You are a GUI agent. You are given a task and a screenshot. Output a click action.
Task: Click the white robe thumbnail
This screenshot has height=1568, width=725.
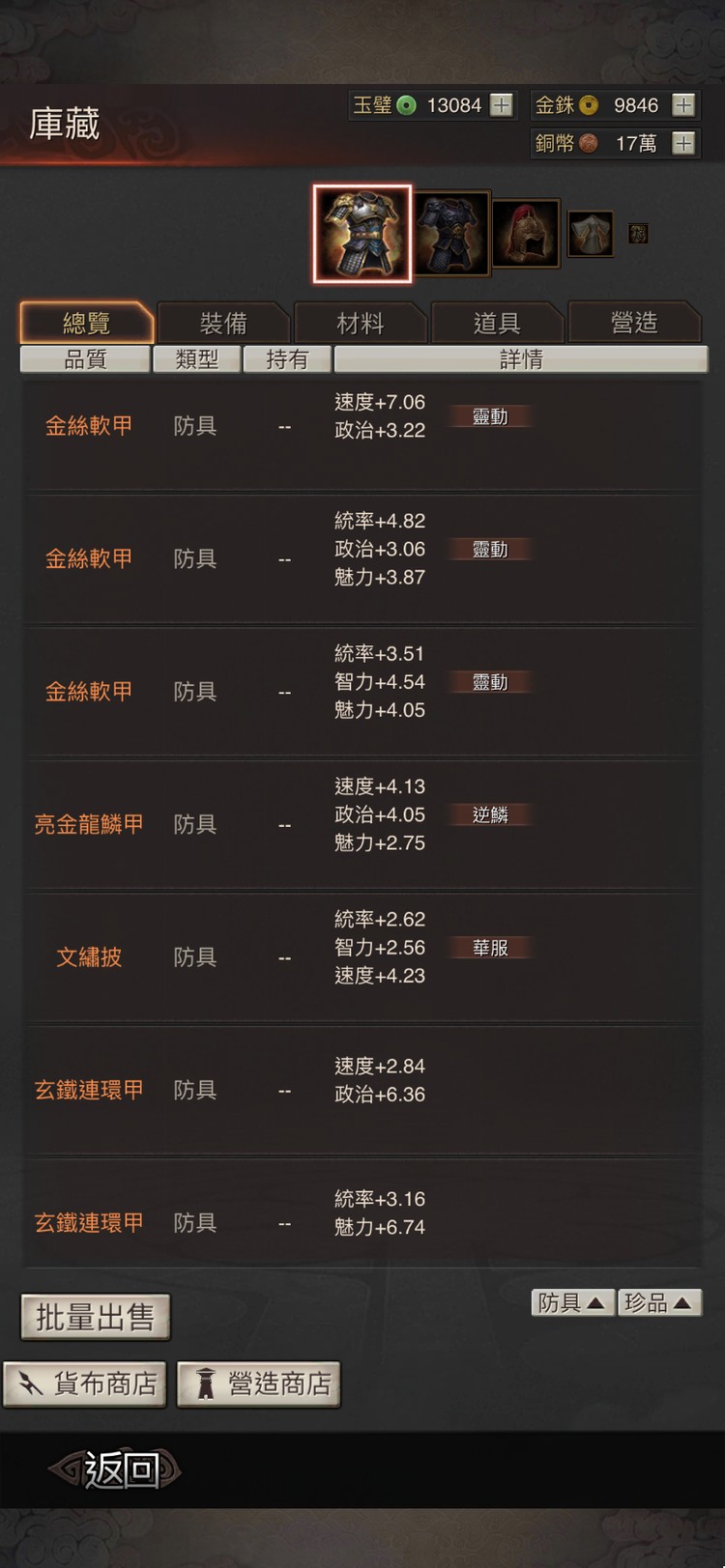pos(590,233)
